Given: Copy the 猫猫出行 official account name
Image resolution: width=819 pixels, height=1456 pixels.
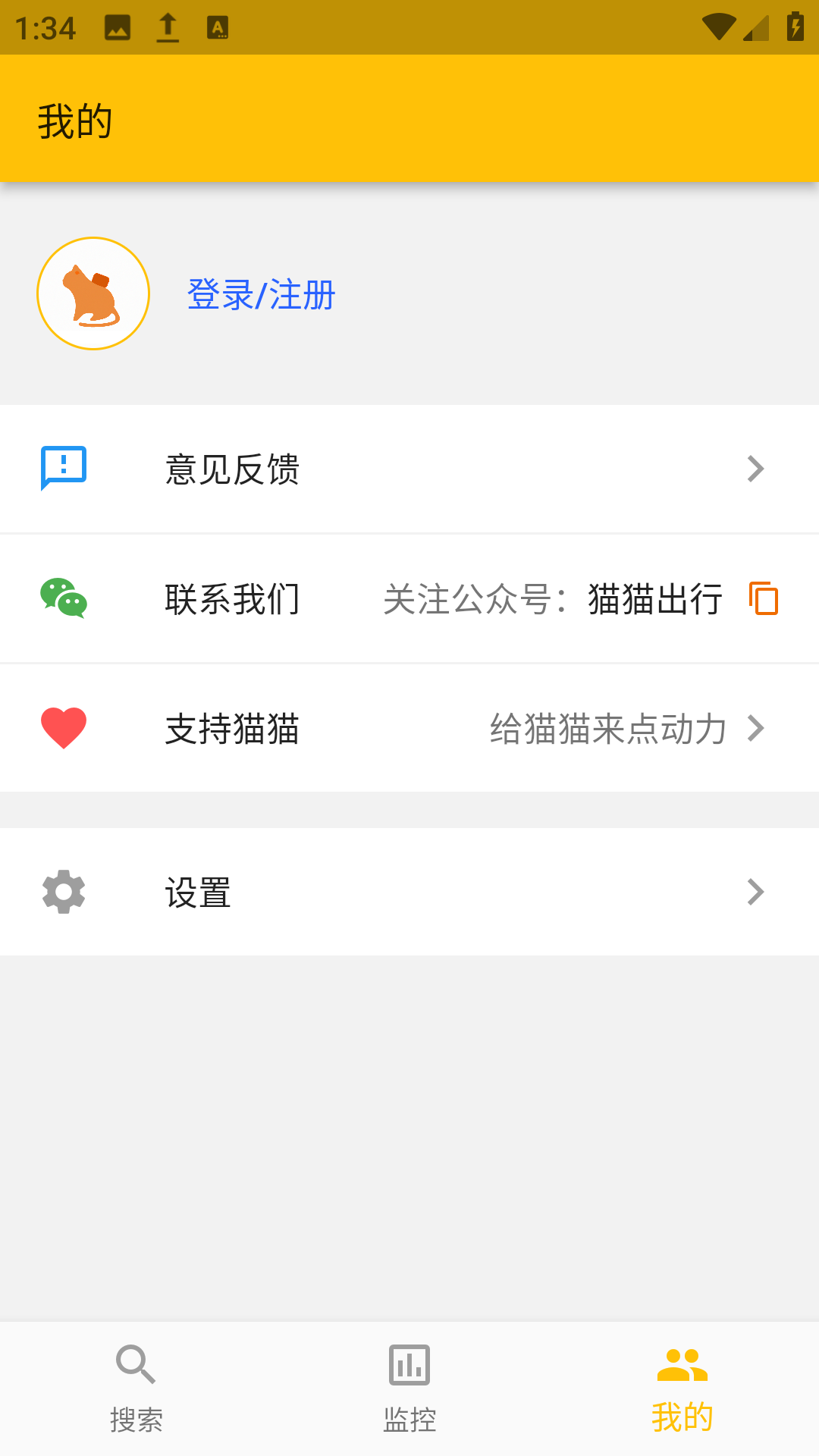Looking at the screenshot, I should coord(764,598).
